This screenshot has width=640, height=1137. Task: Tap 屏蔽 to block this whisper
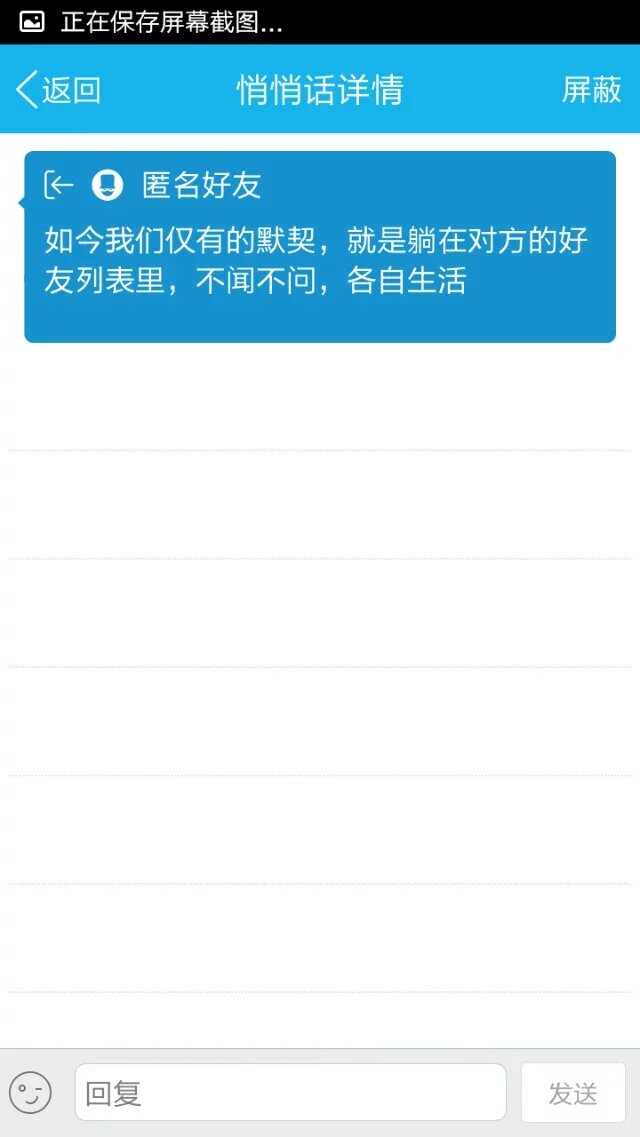pos(591,90)
